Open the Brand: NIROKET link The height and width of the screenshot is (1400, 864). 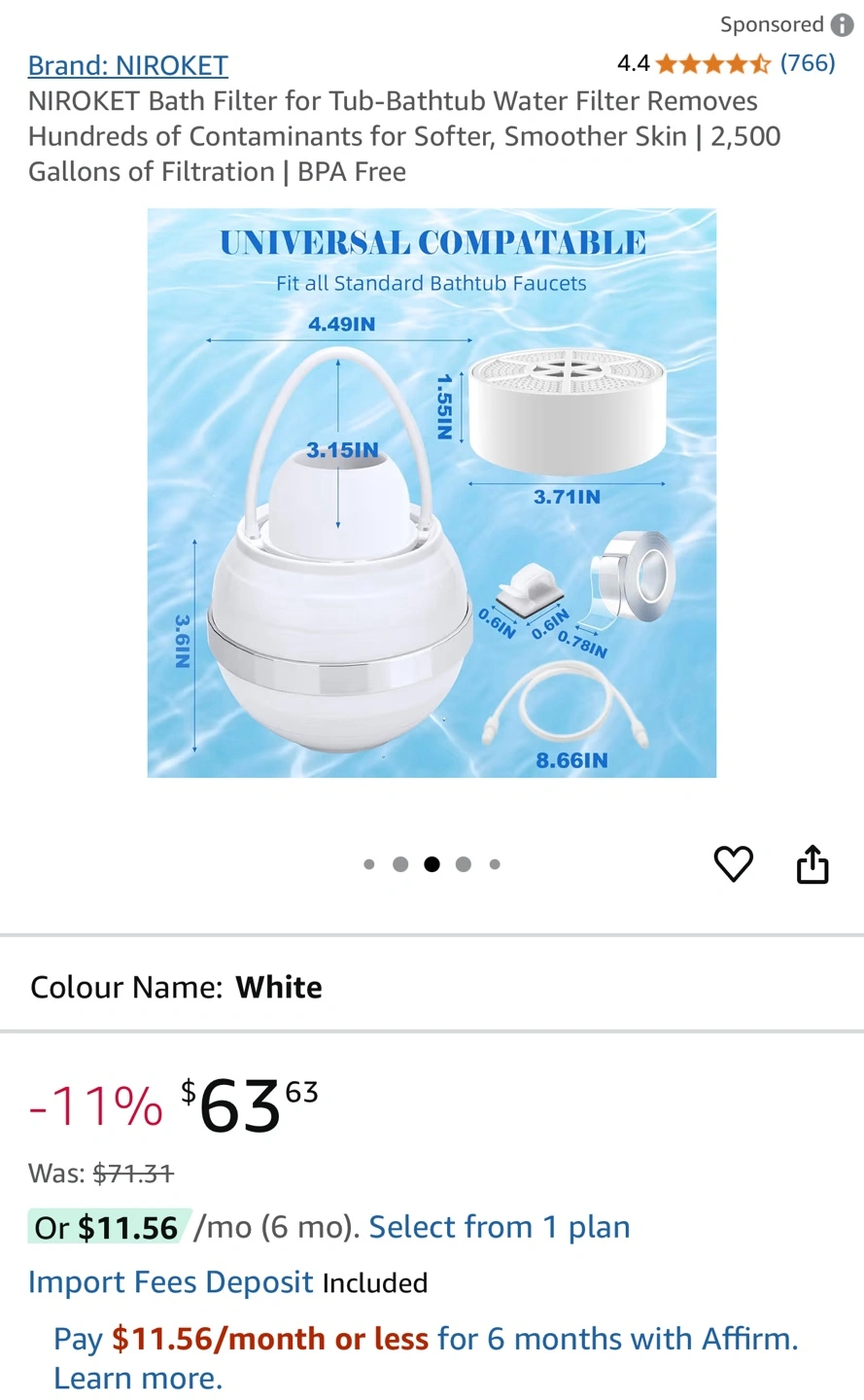point(127,65)
